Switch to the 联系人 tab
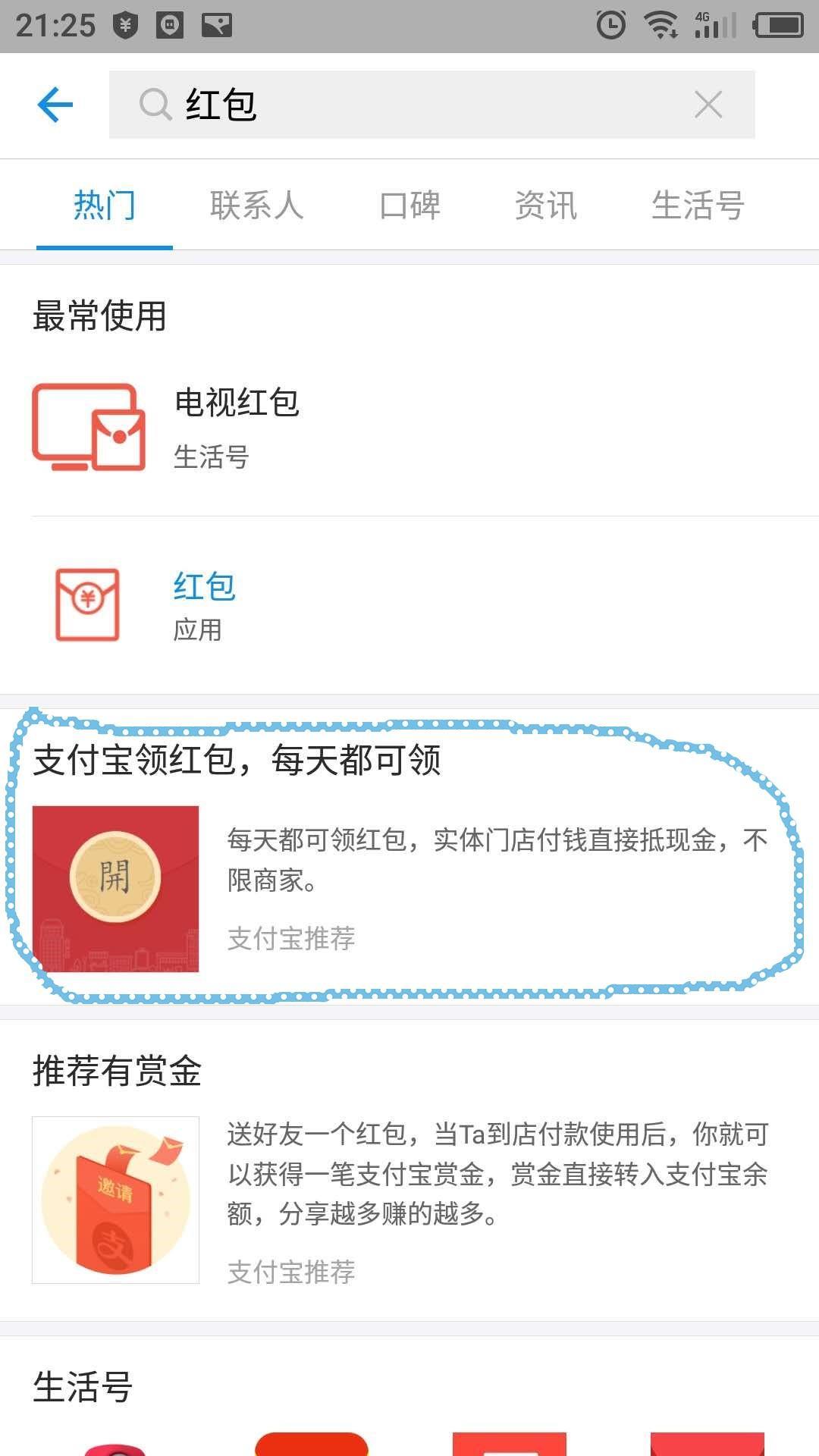This screenshot has height=1456, width=819. coord(256,206)
